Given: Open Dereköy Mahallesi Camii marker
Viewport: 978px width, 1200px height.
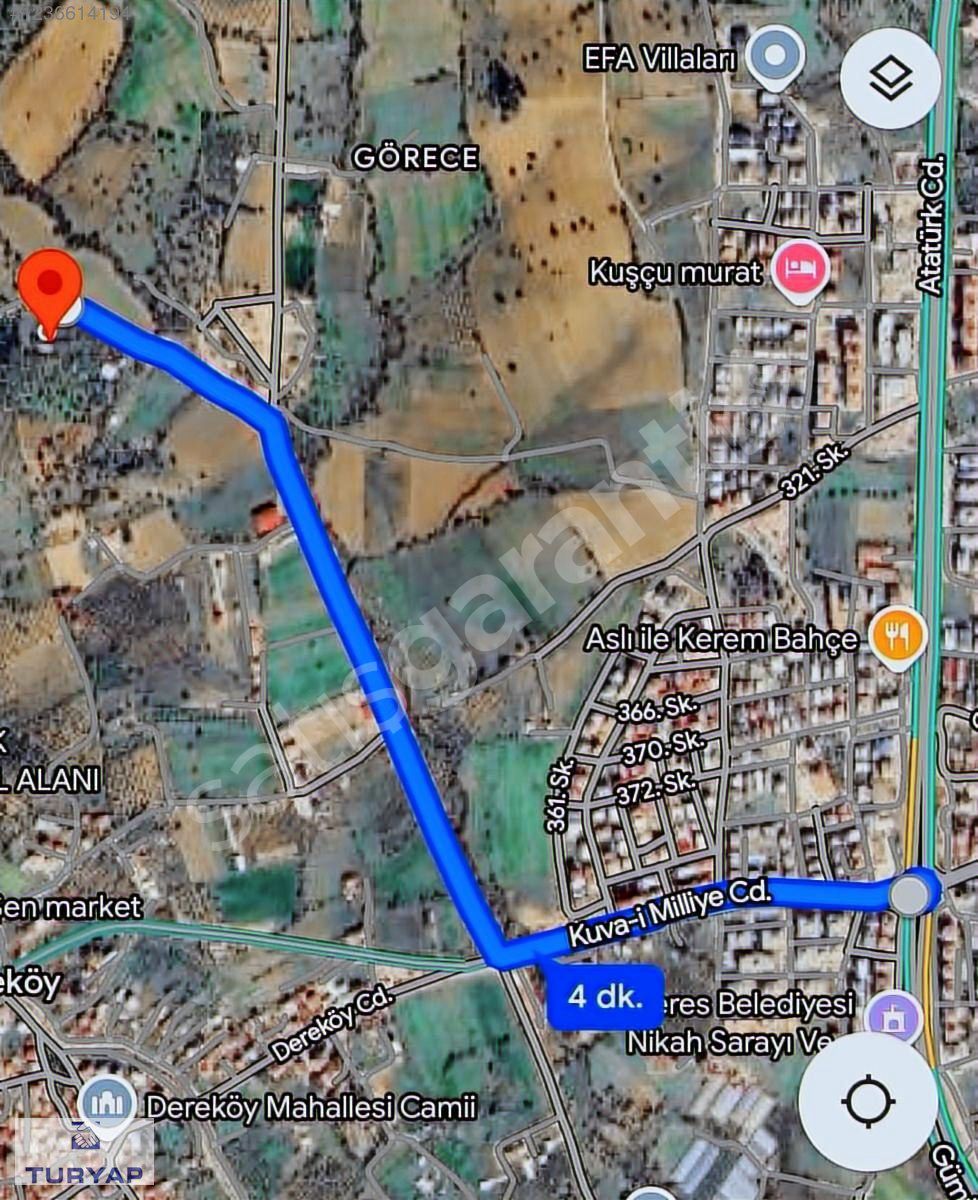Looking at the screenshot, I should [107, 1104].
